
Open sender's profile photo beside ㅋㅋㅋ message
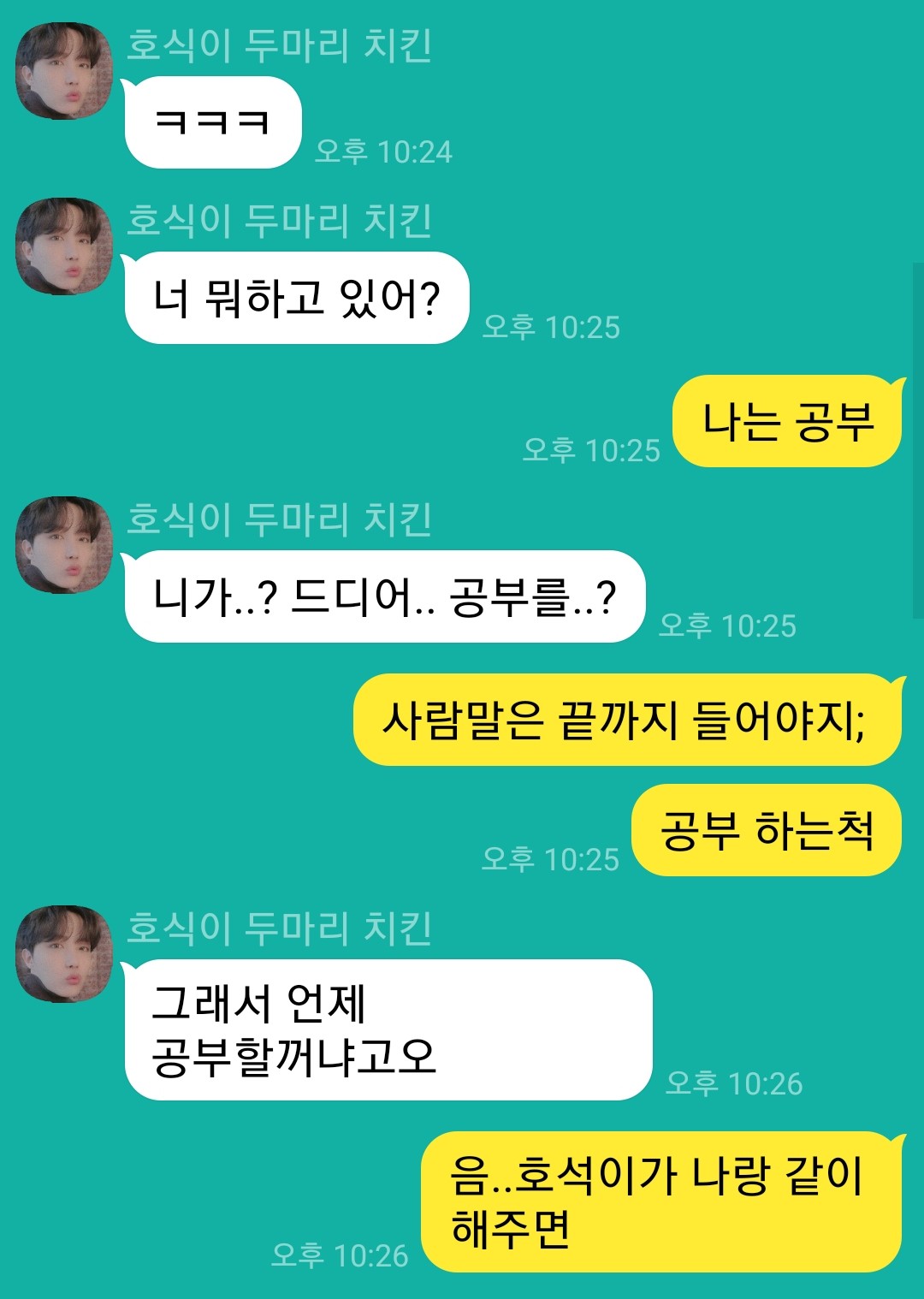click(64, 71)
